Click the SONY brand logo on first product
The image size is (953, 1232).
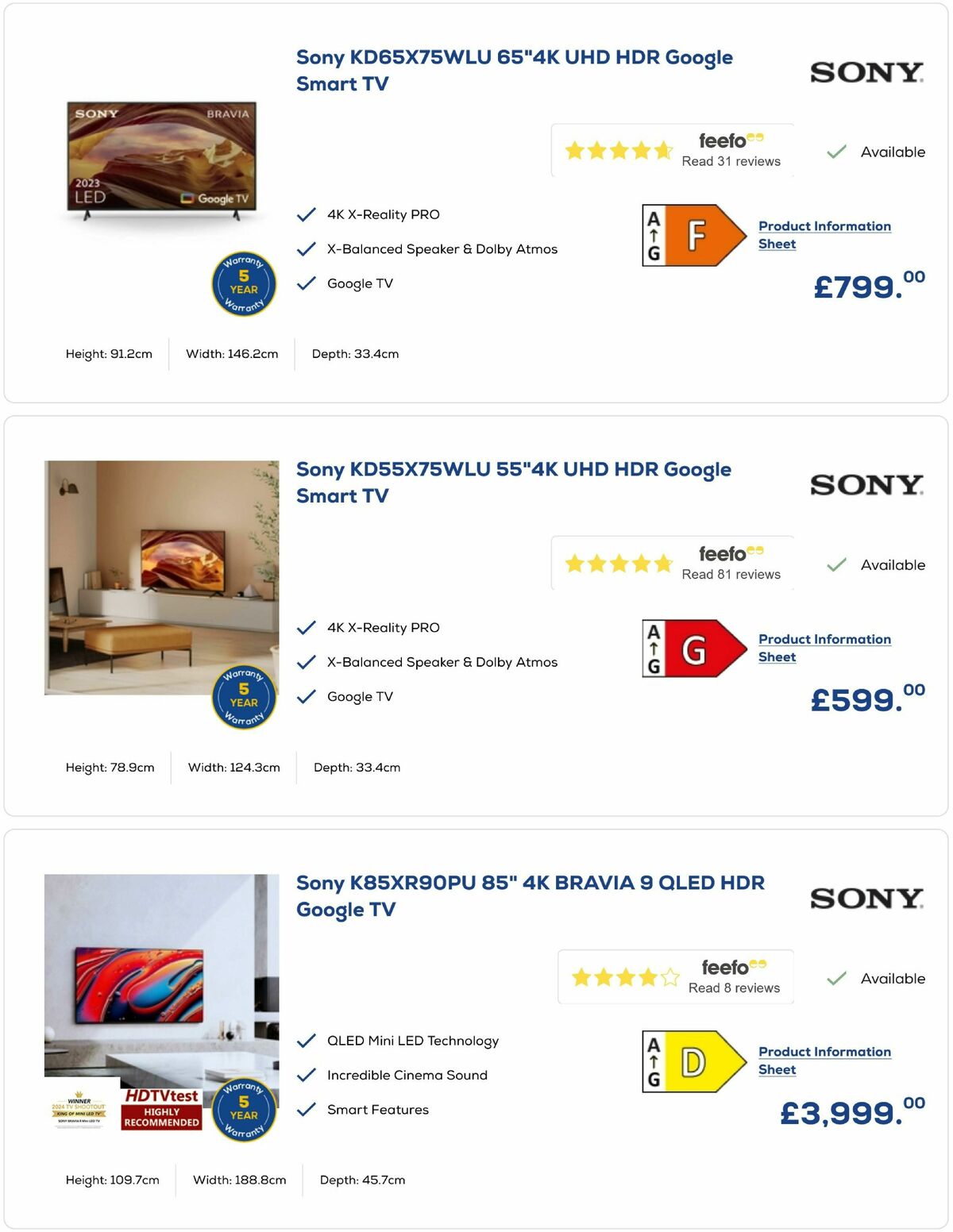(x=864, y=73)
